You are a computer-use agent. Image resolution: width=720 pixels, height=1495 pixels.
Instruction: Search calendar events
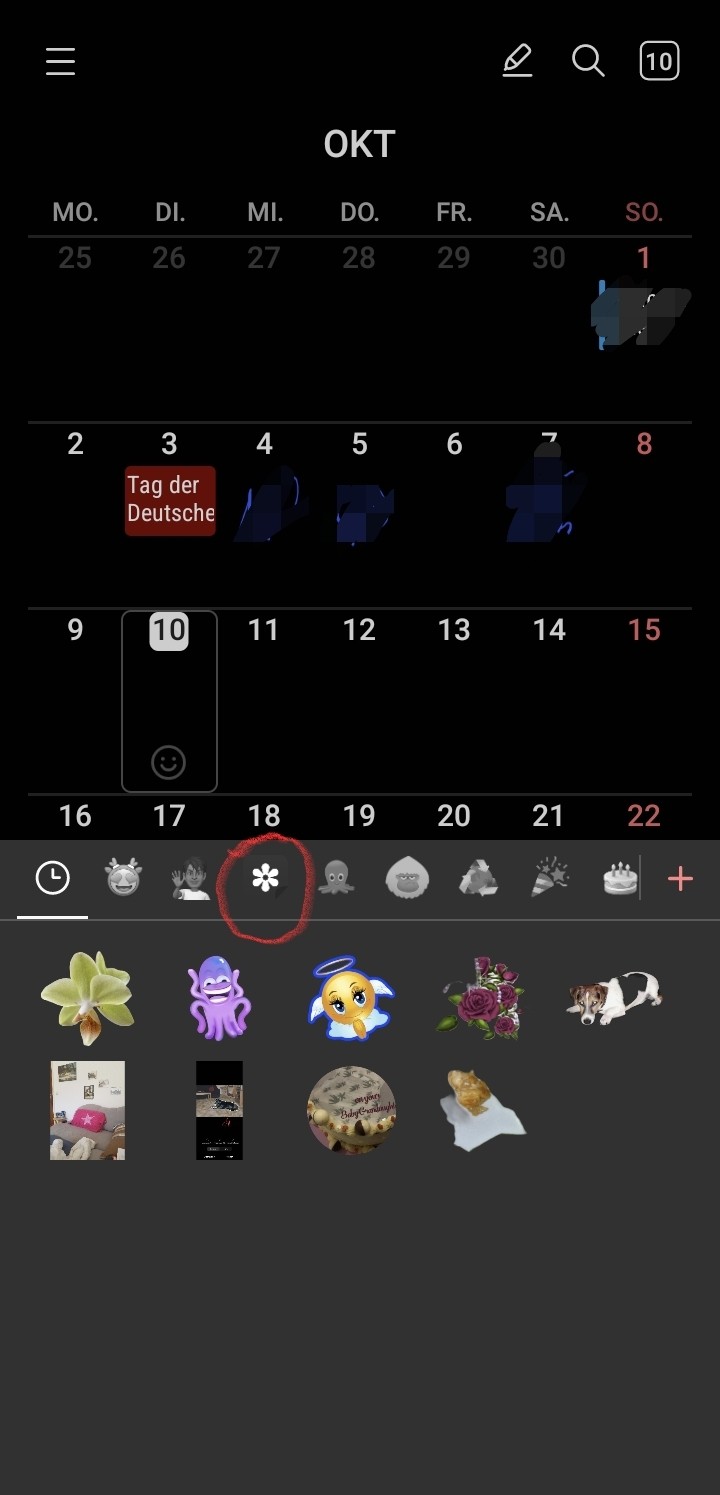(x=588, y=62)
